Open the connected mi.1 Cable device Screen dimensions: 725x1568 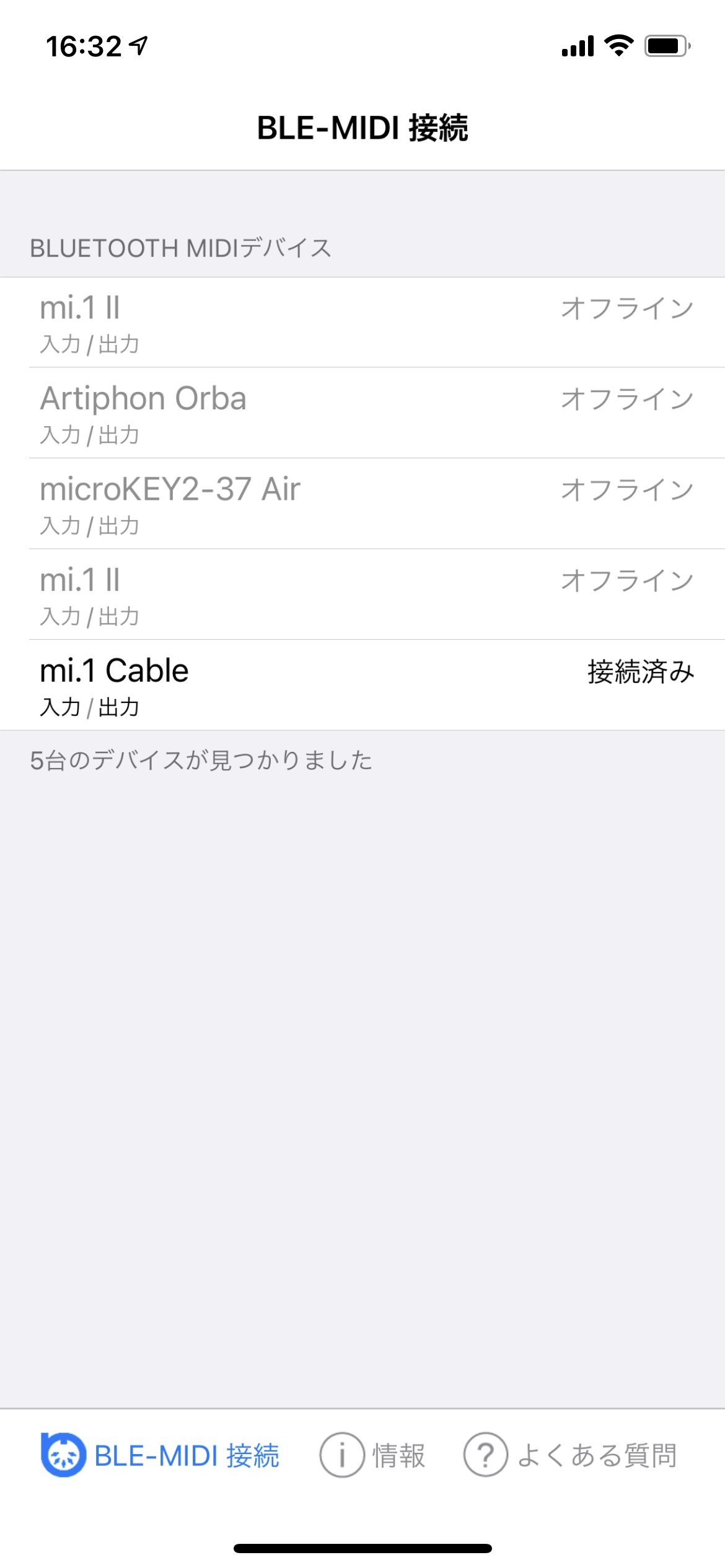(x=362, y=685)
